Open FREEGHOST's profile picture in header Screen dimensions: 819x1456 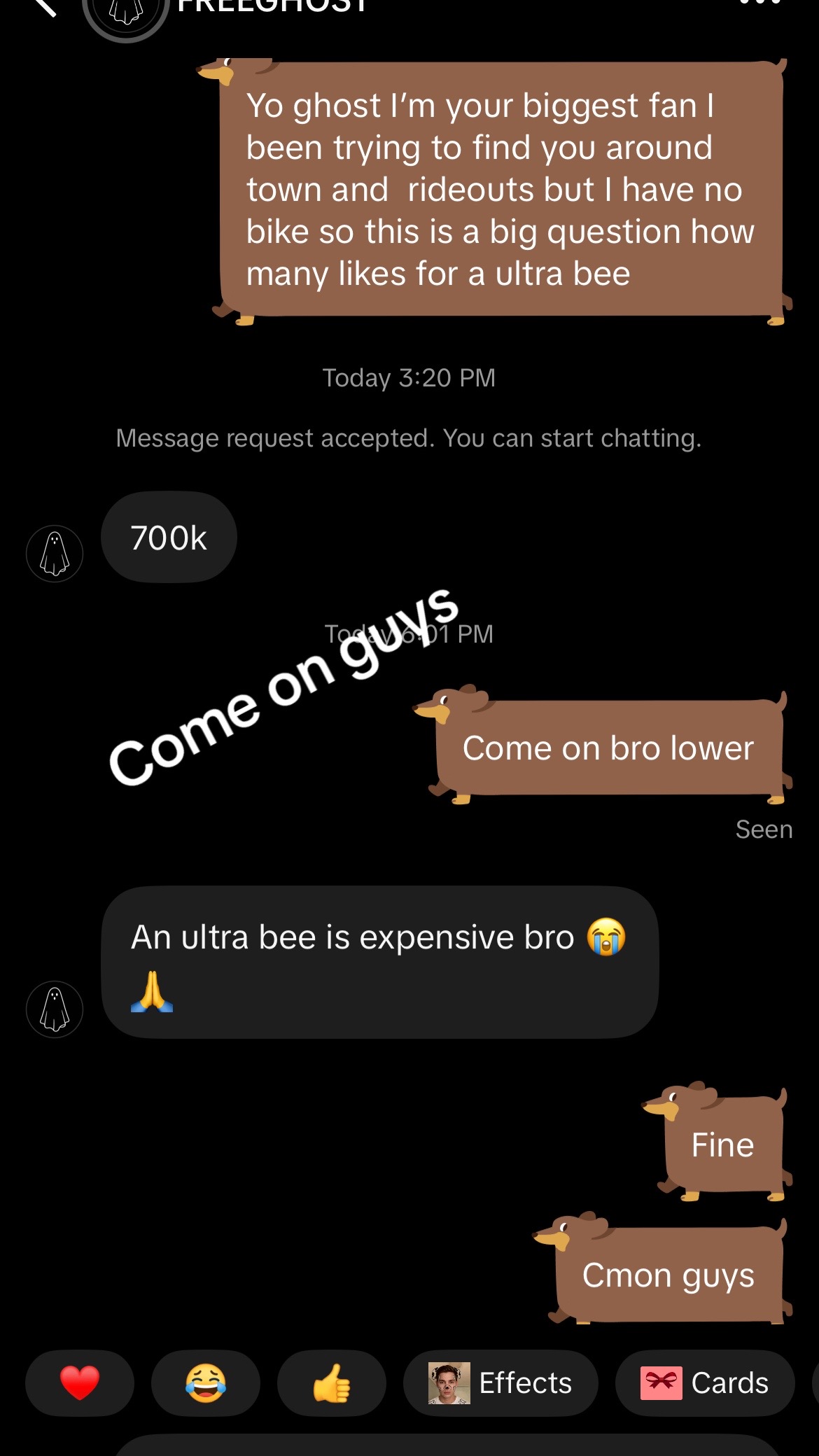click(x=126, y=13)
